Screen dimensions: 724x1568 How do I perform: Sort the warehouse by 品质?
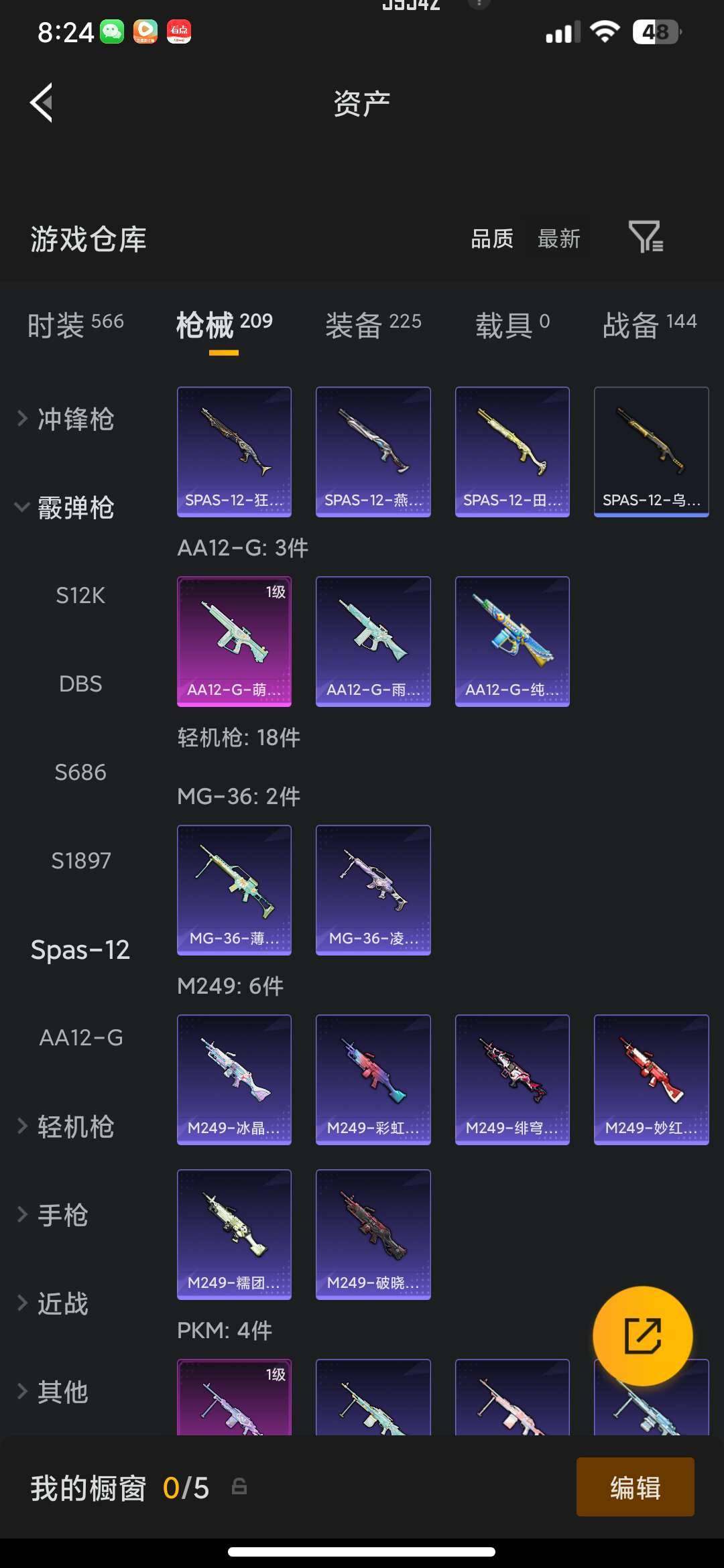click(x=491, y=239)
